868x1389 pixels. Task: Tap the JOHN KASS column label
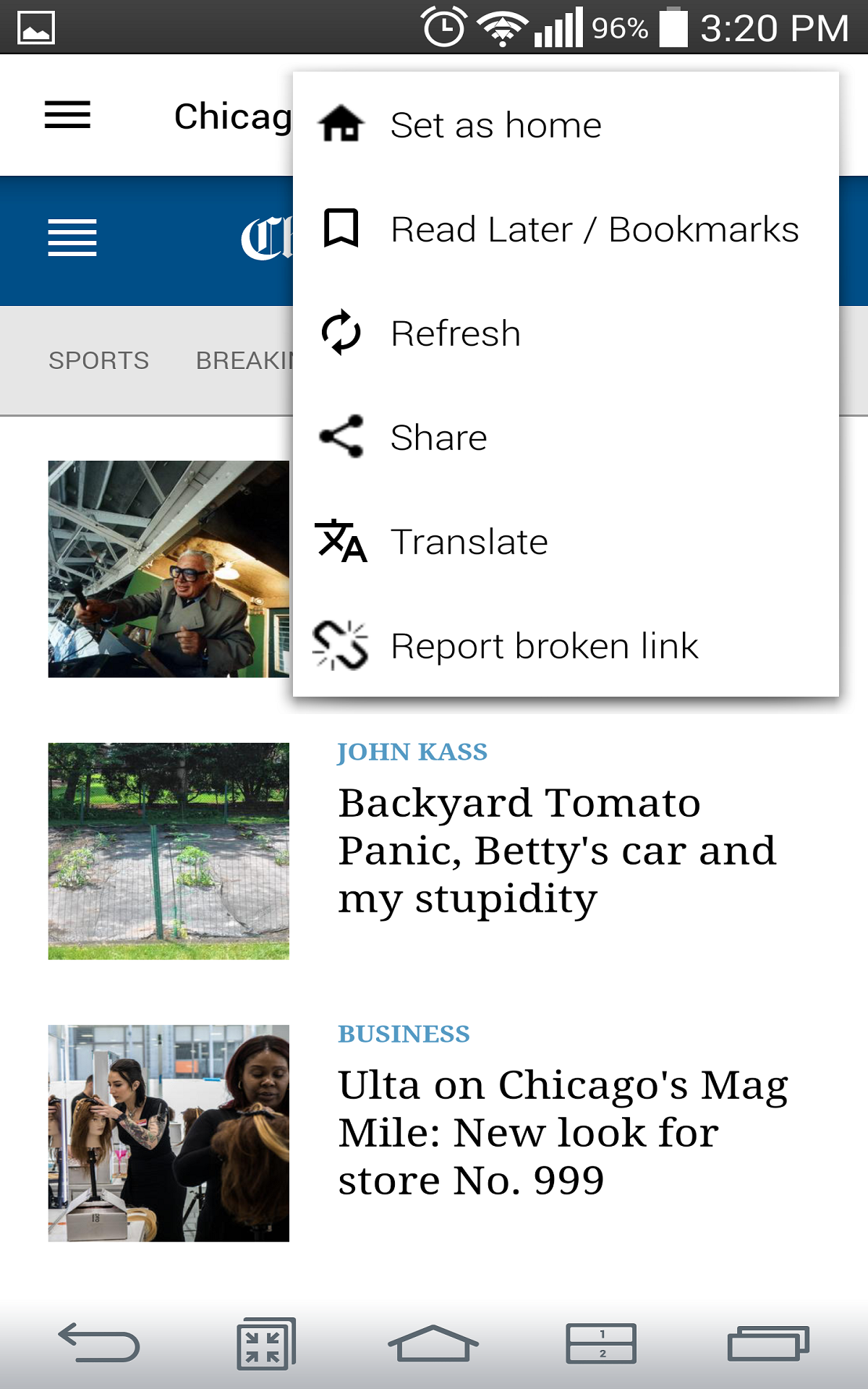(411, 752)
